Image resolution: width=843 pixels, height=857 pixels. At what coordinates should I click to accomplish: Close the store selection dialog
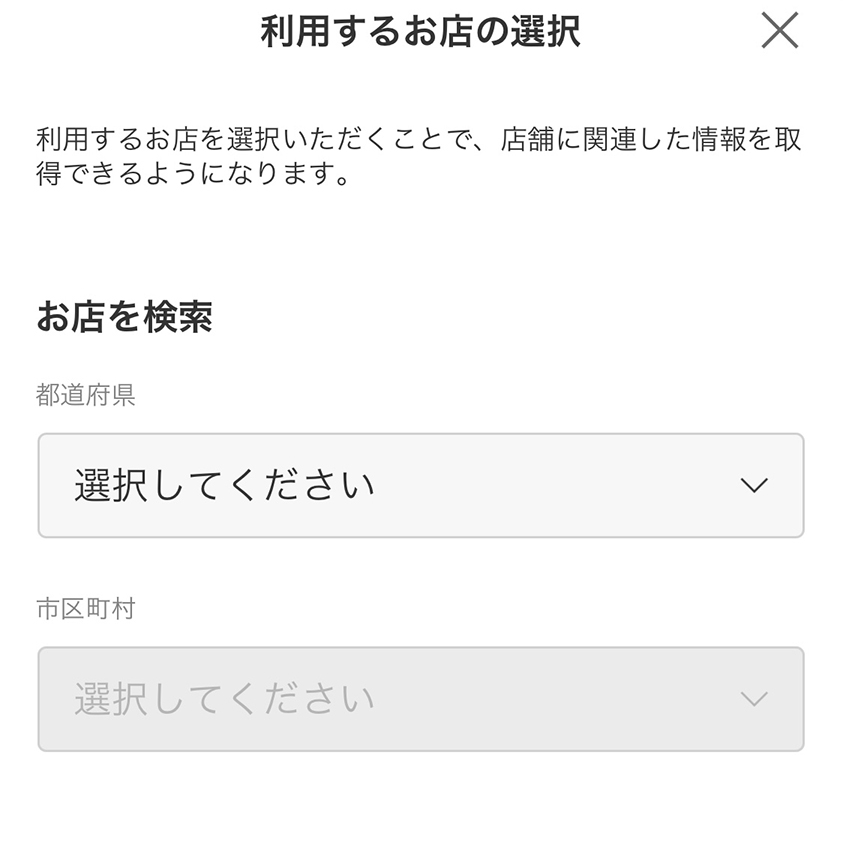coord(779,30)
